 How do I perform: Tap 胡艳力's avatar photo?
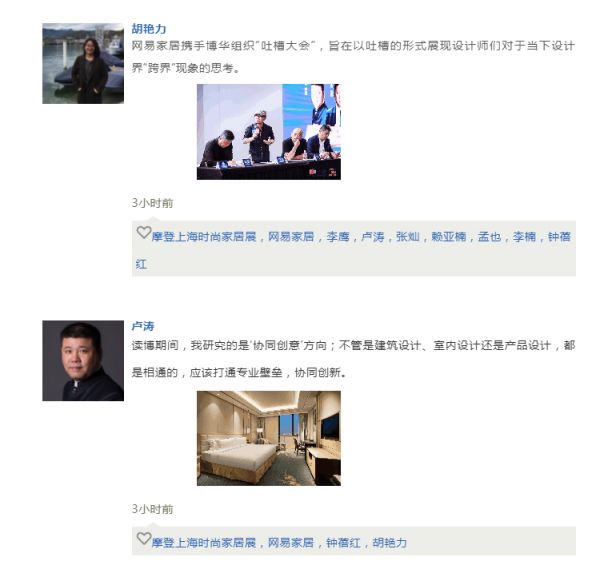[x=83, y=64]
